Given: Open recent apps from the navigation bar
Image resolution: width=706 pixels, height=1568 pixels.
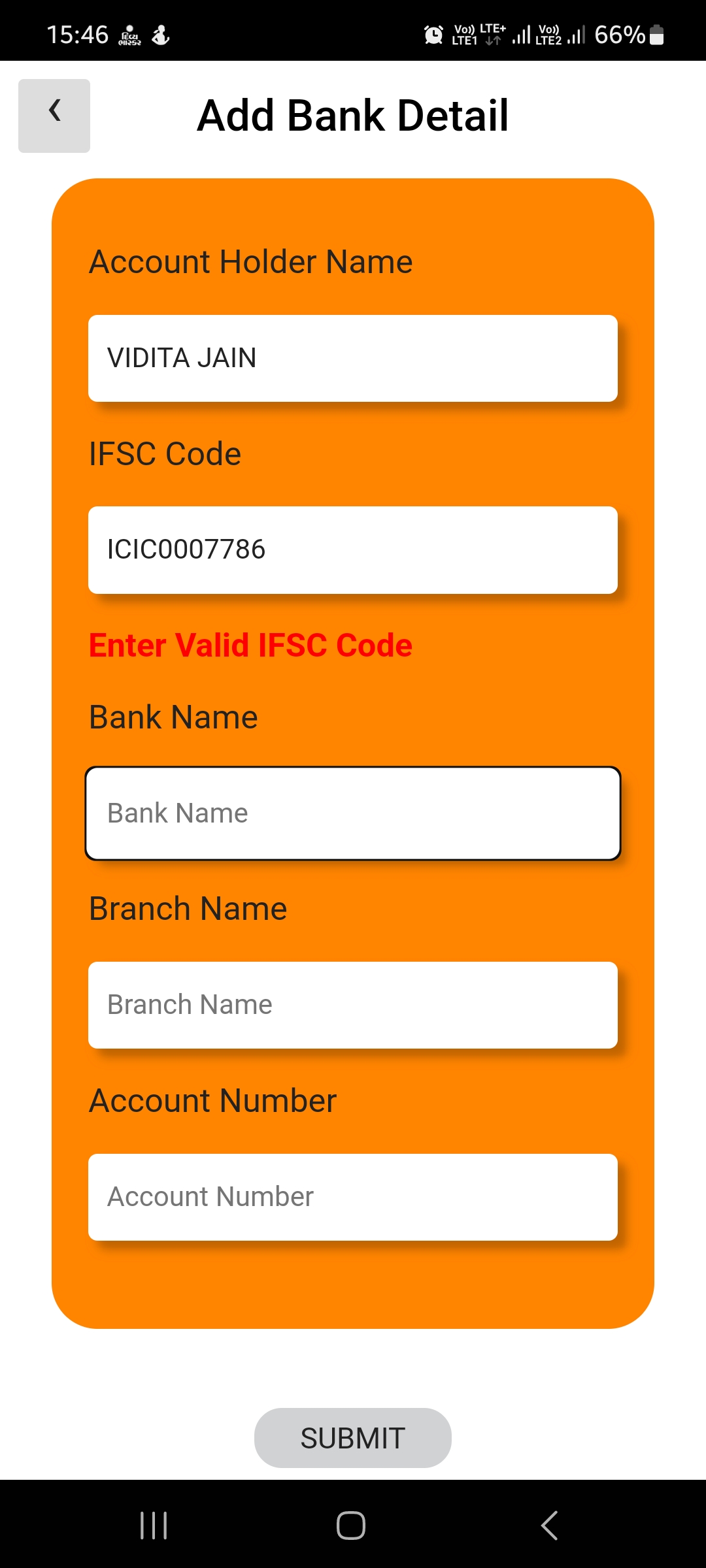Looking at the screenshot, I should point(154,1526).
